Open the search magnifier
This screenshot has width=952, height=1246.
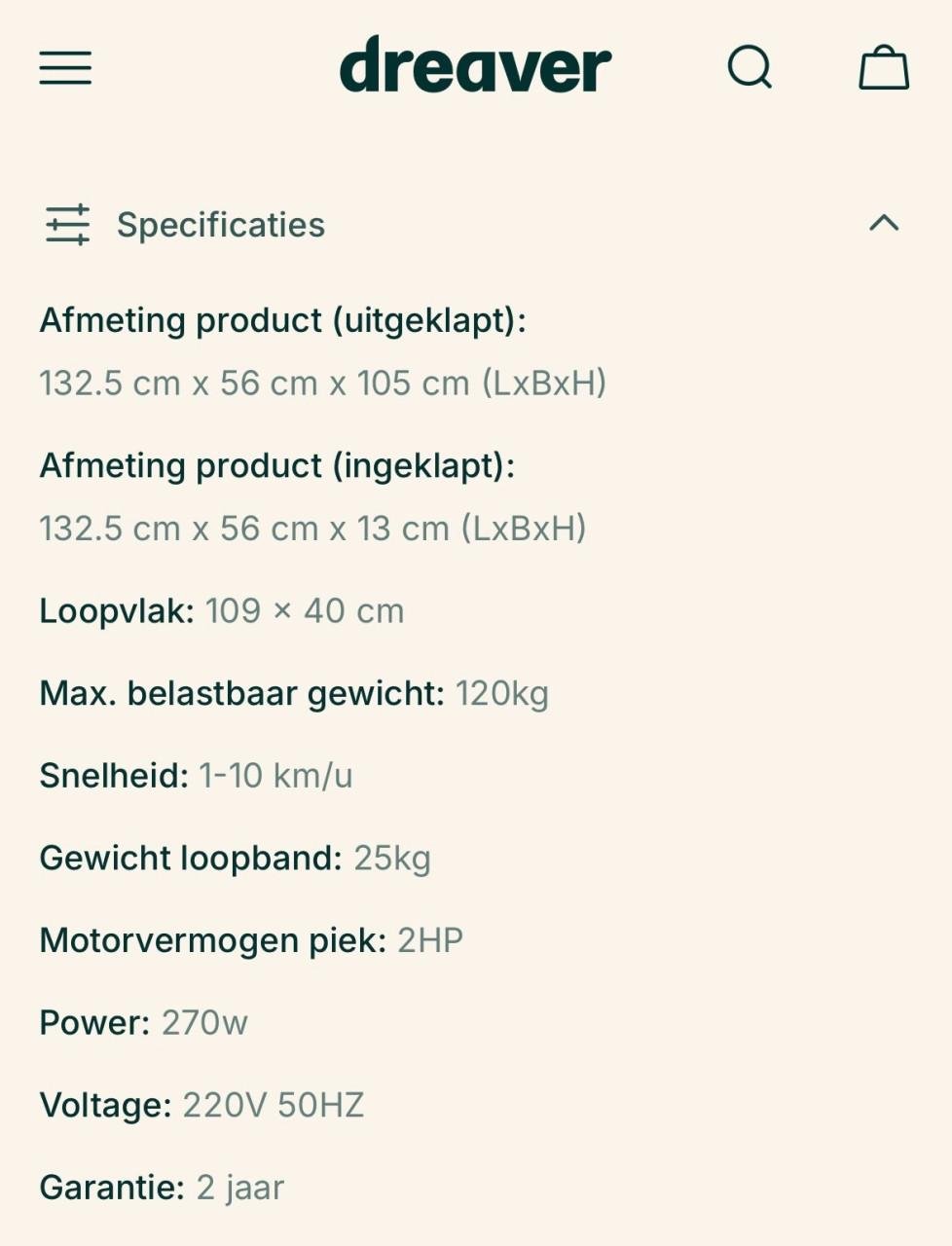point(750,68)
